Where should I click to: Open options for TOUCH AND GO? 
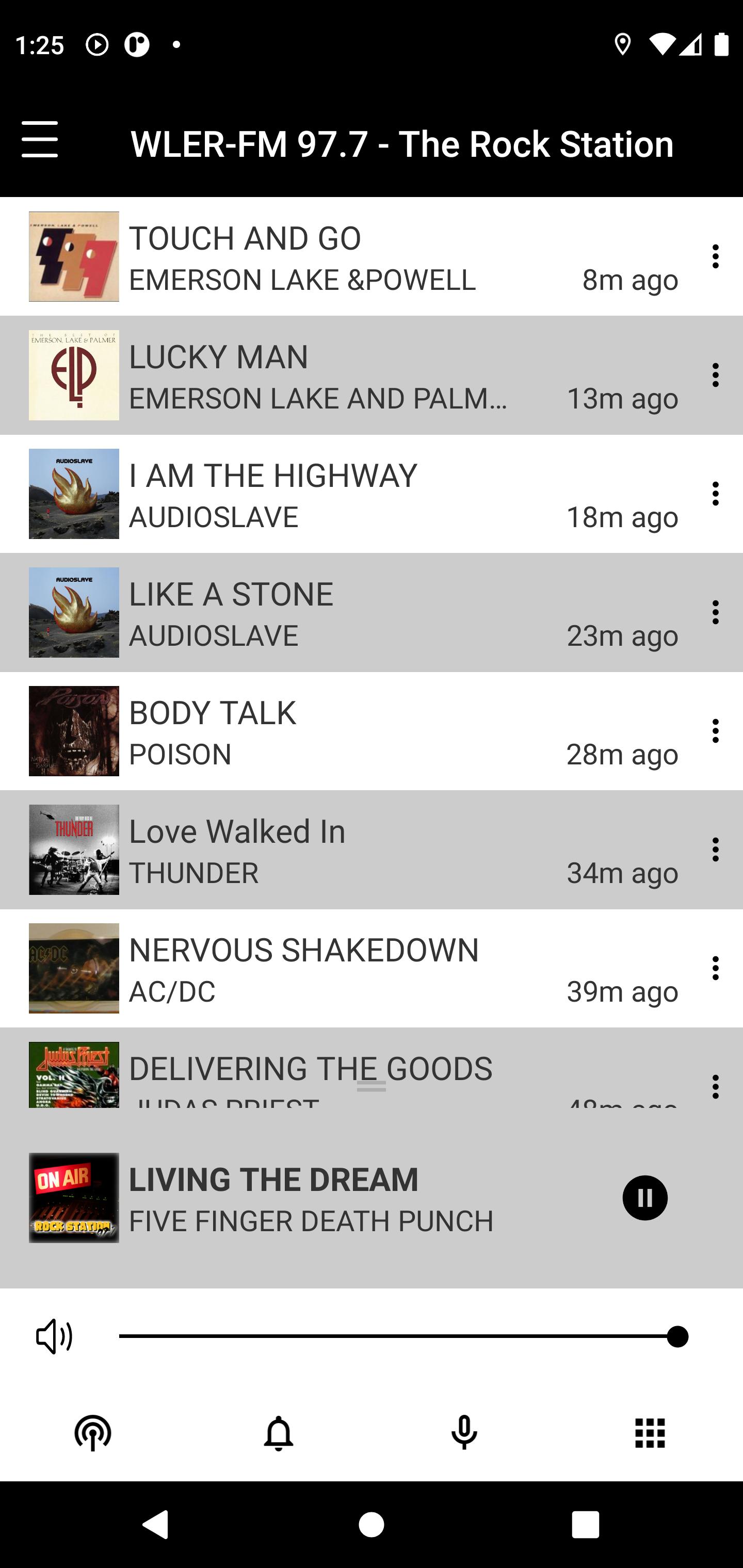715,256
